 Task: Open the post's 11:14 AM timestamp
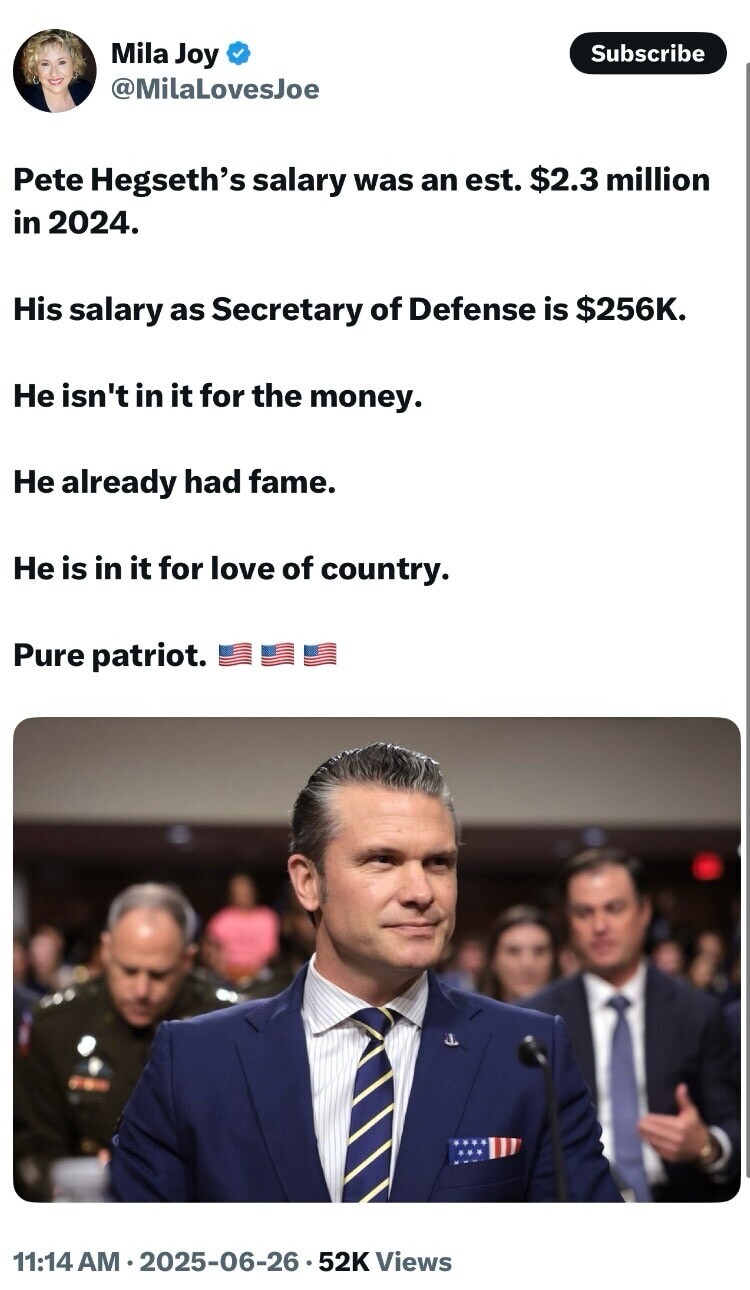click(68, 1262)
